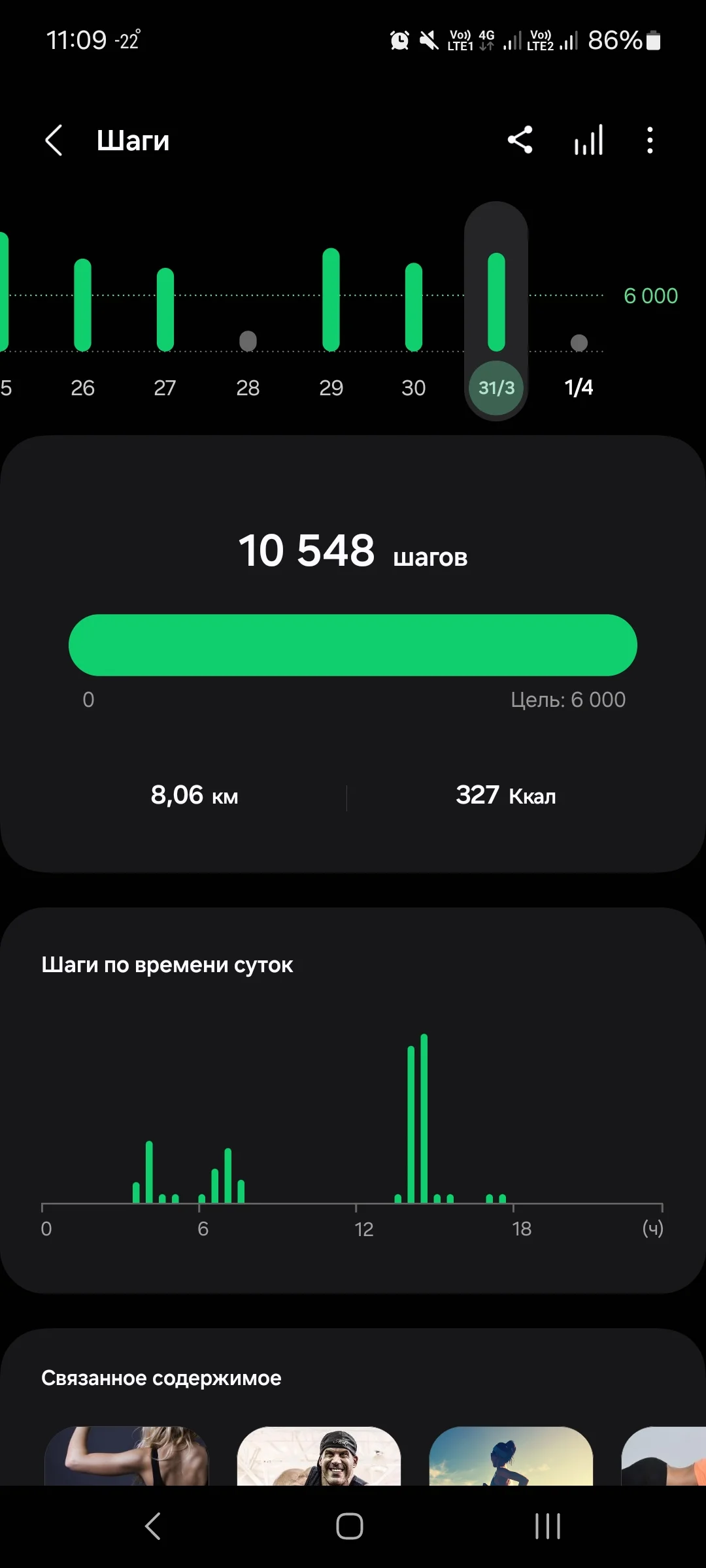Viewport: 706px width, 1568px height.
Task: Share the step results
Action: click(520, 140)
